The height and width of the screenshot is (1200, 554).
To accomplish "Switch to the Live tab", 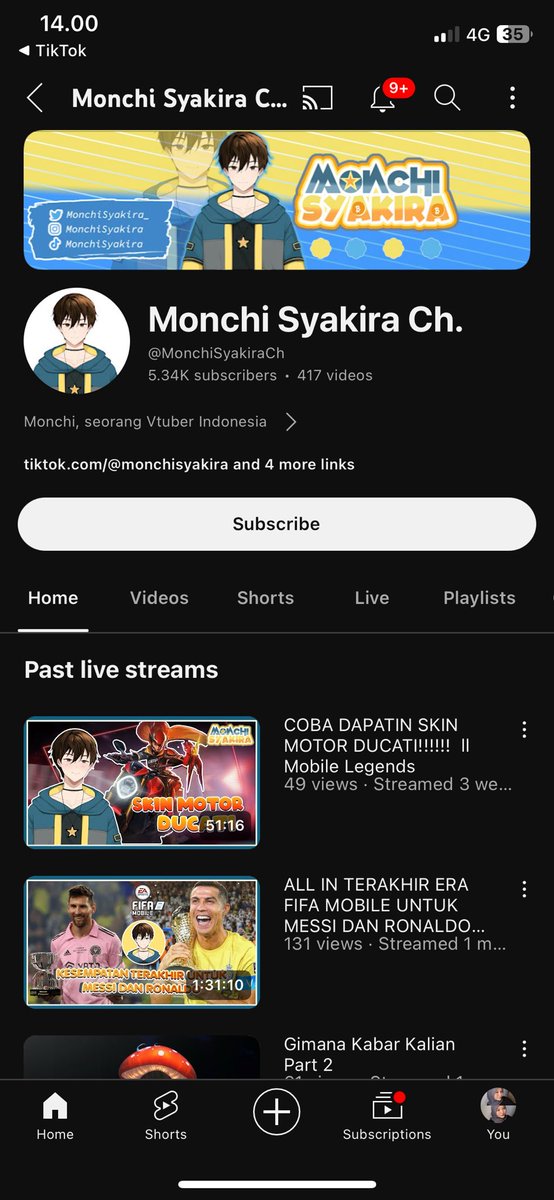I will (371, 598).
